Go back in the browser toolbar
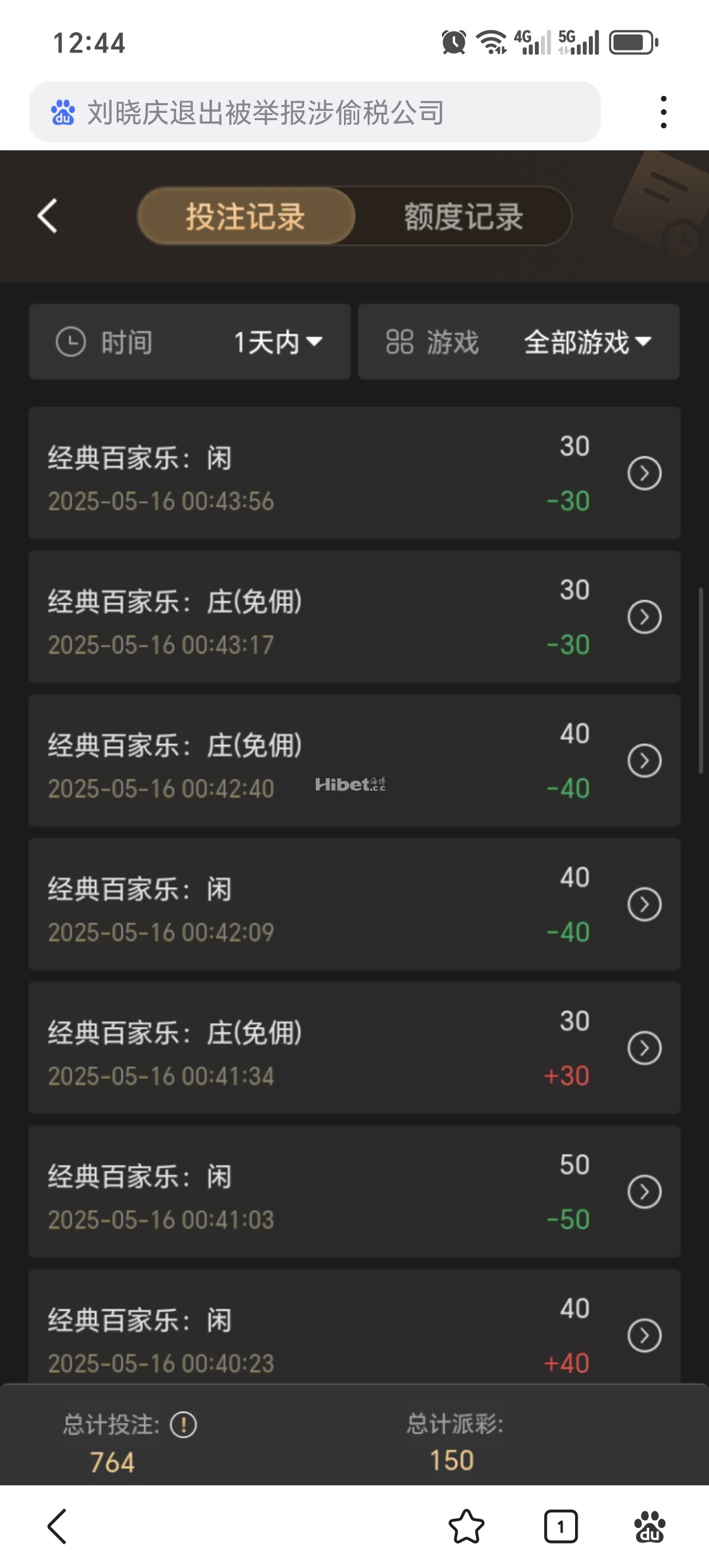Image resolution: width=709 pixels, height=1568 pixels. point(58,1527)
